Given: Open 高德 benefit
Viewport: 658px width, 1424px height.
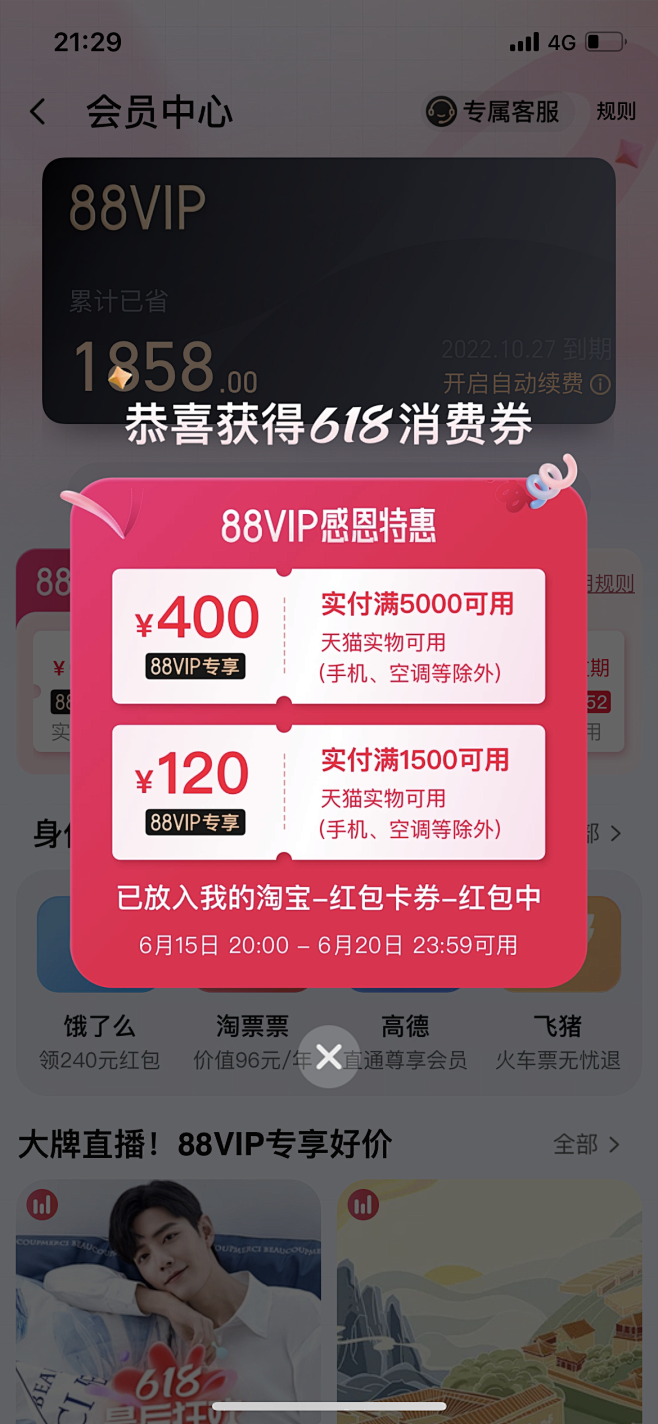Looking at the screenshot, I should 405,1026.
